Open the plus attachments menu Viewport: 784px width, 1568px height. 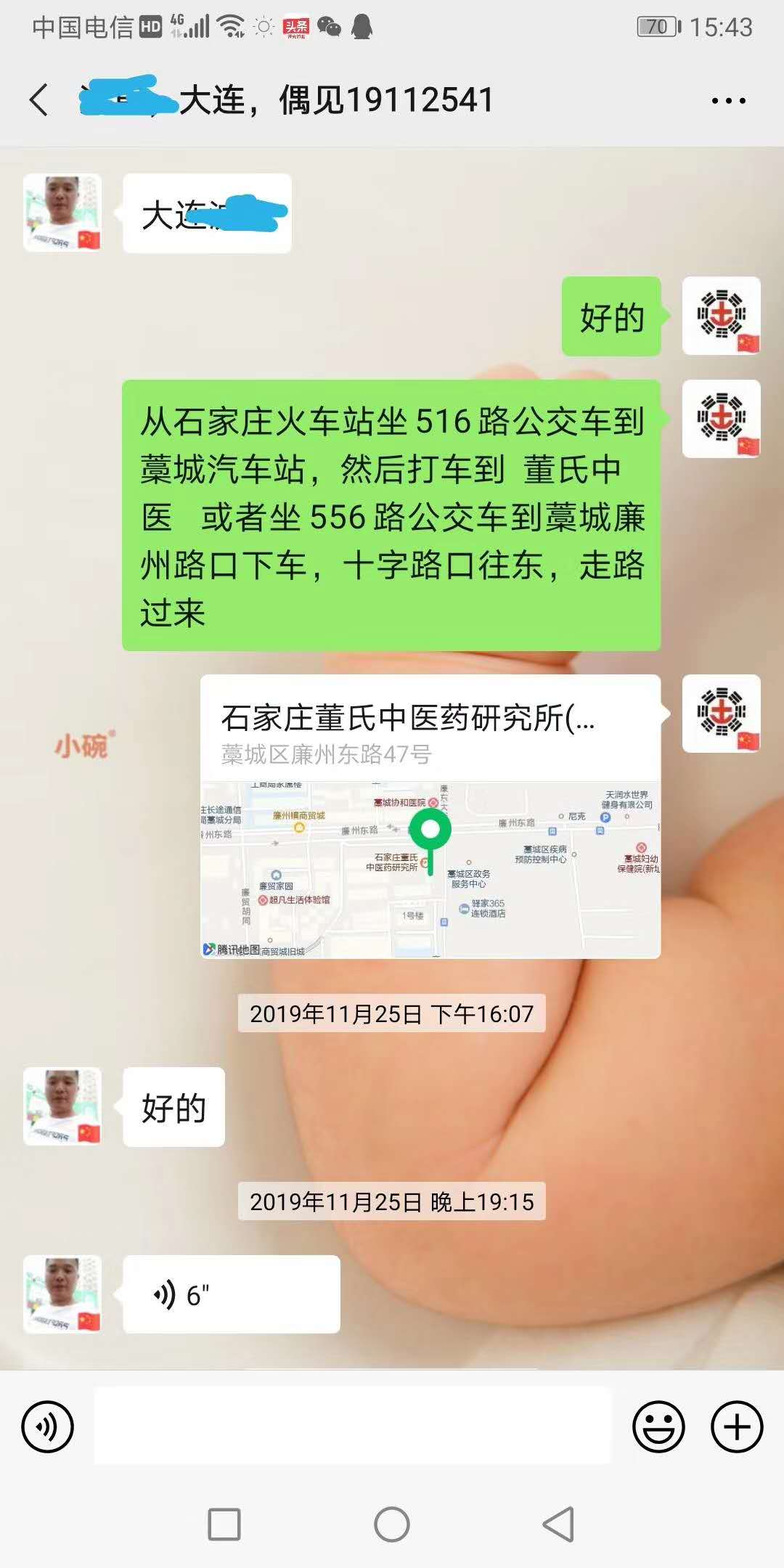(x=736, y=1426)
